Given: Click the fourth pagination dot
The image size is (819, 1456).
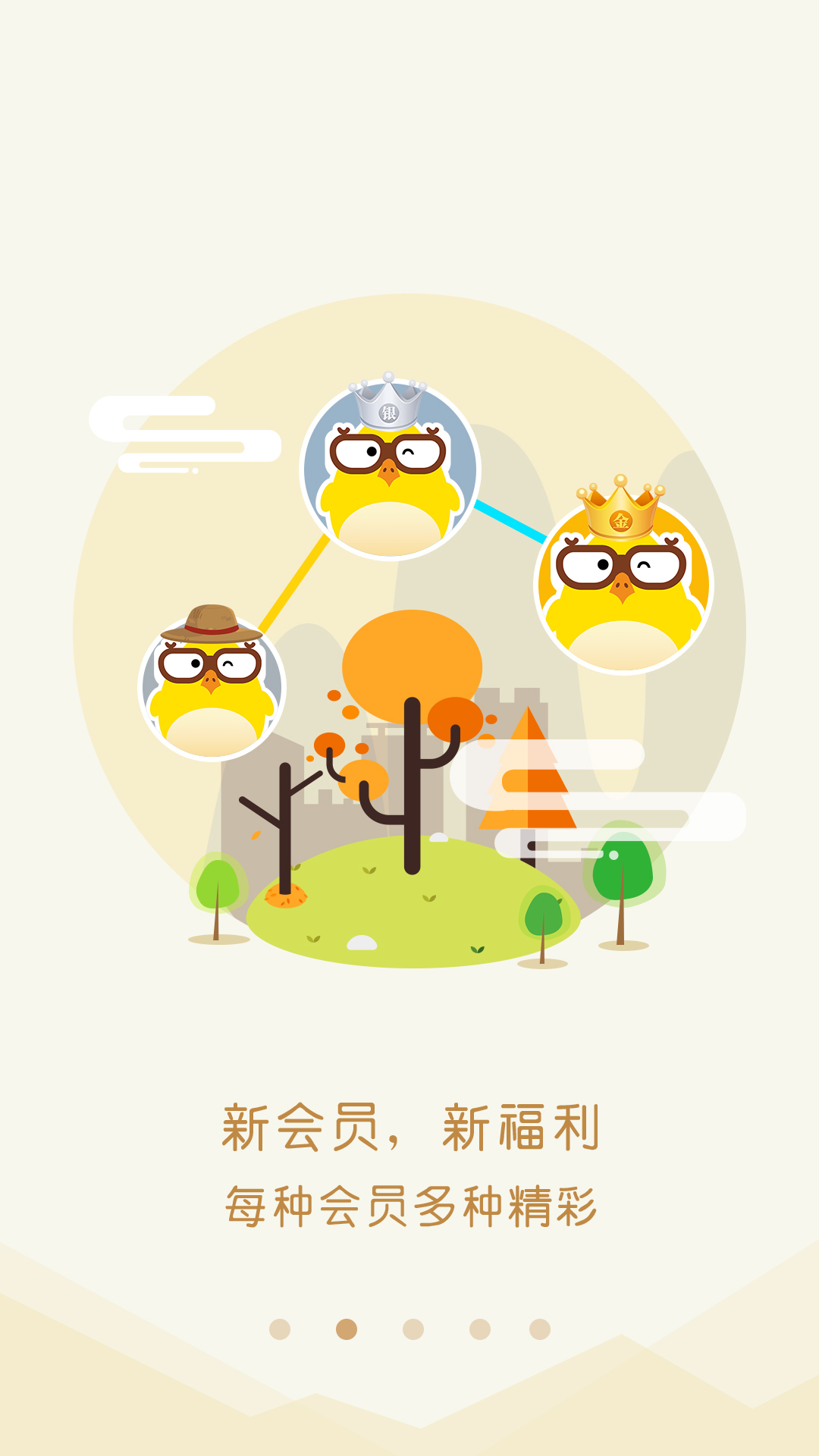Looking at the screenshot, I should (x=480, y=1329).
